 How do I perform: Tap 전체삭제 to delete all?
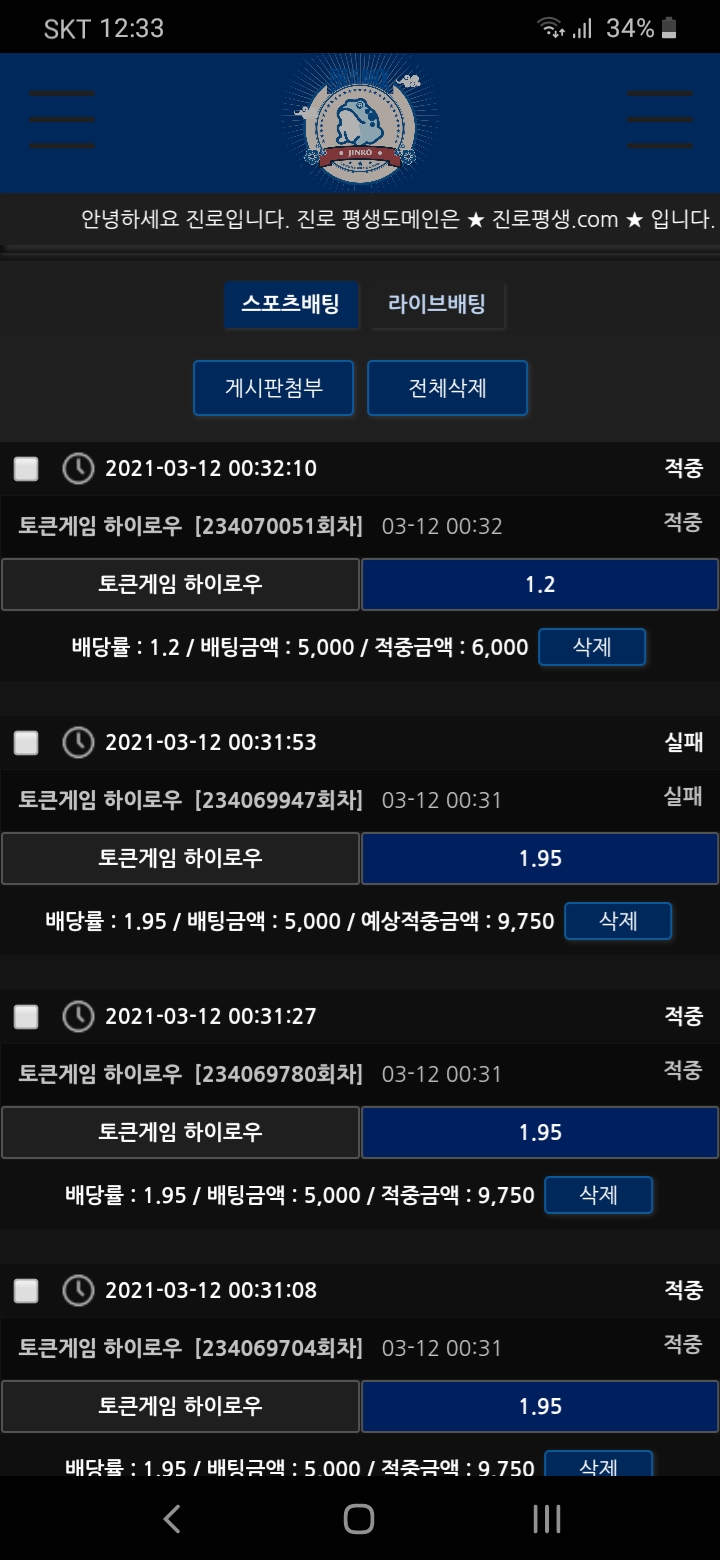point(447,388)
